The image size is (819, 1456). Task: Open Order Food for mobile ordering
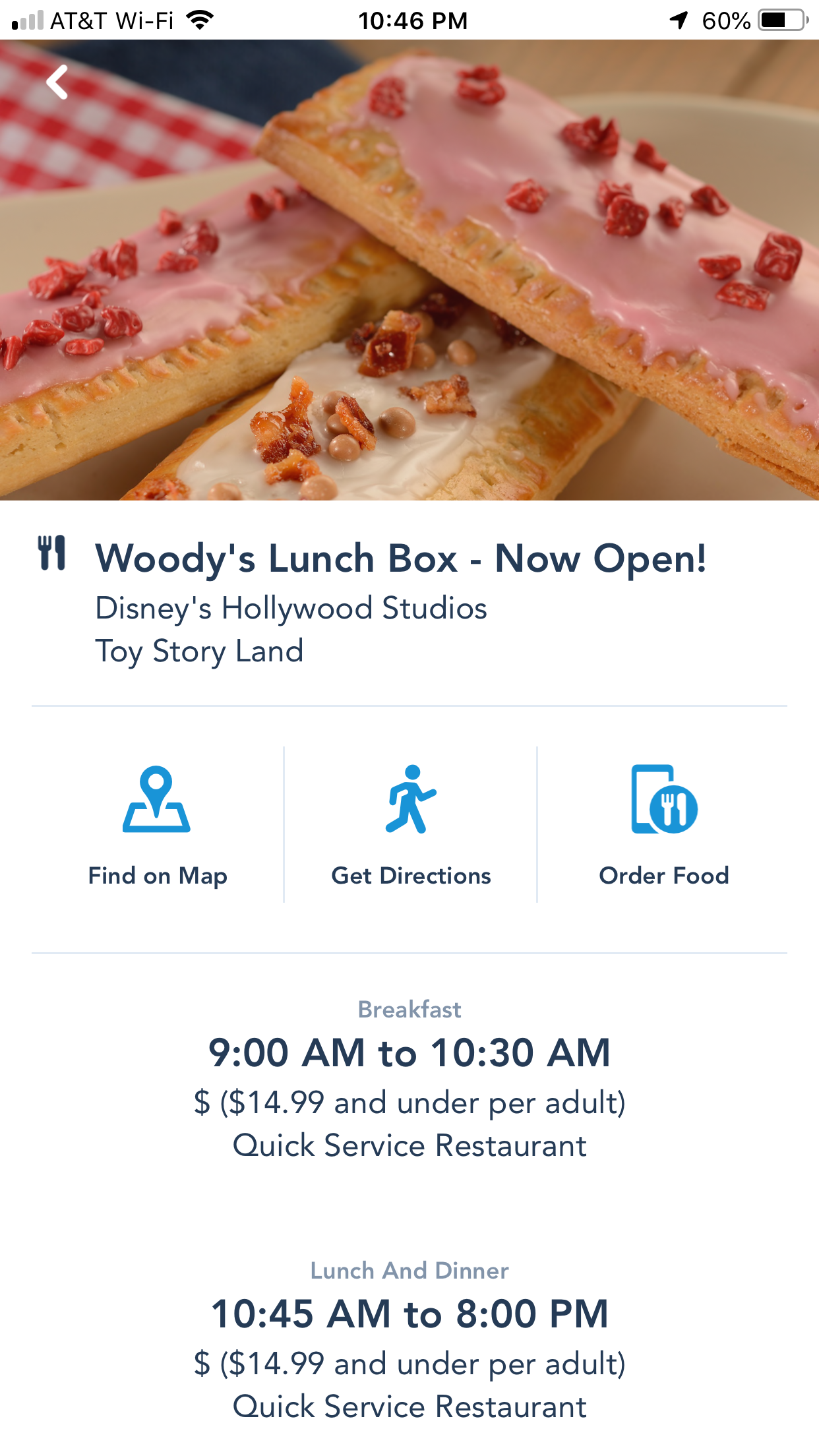click(x=663, y=824)
